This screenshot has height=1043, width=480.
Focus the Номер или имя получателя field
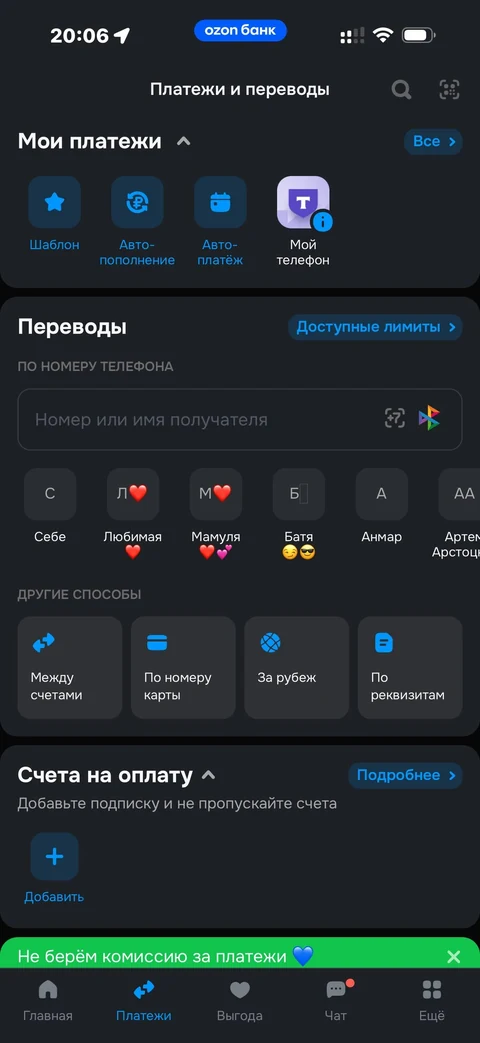pos(239,420)
